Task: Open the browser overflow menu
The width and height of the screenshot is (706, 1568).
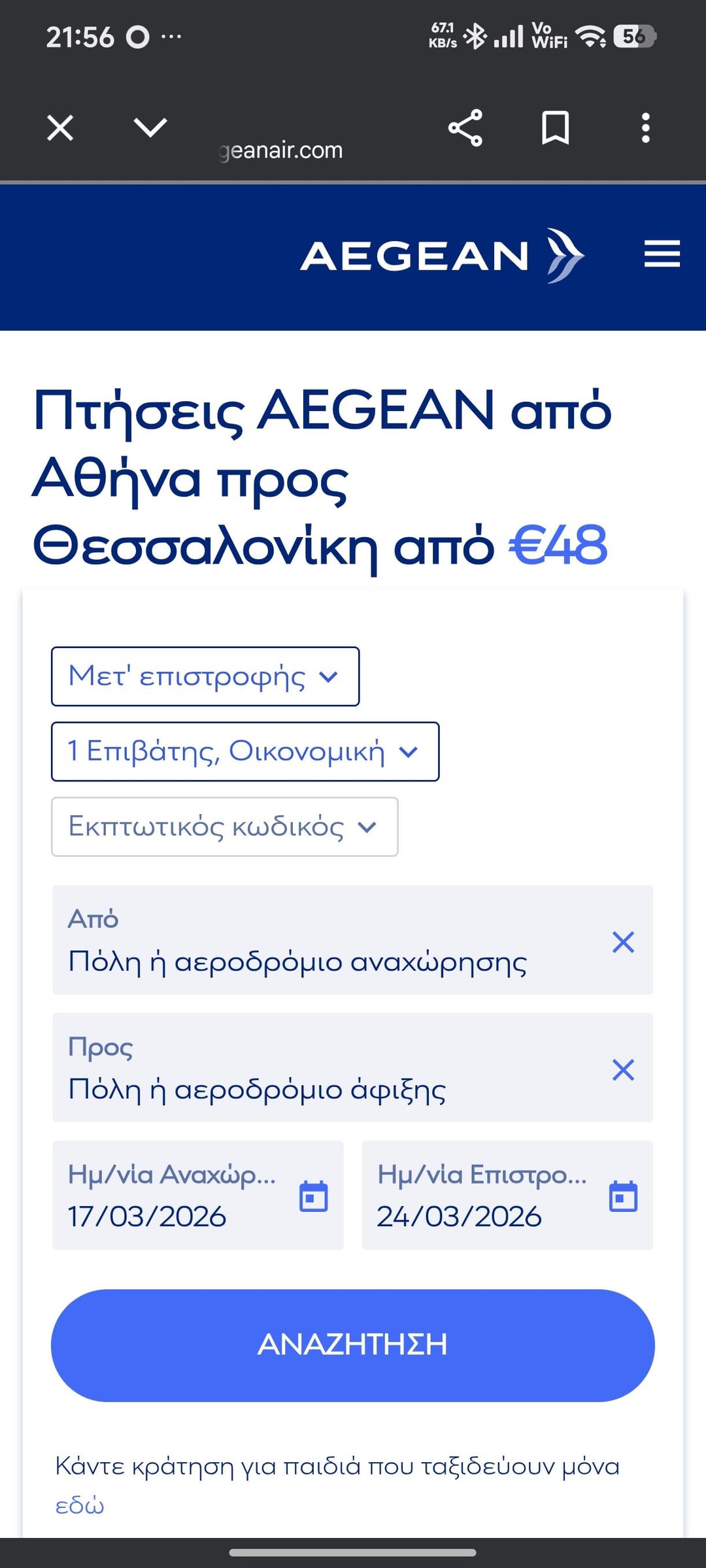Action: click(x=645, y=127)
